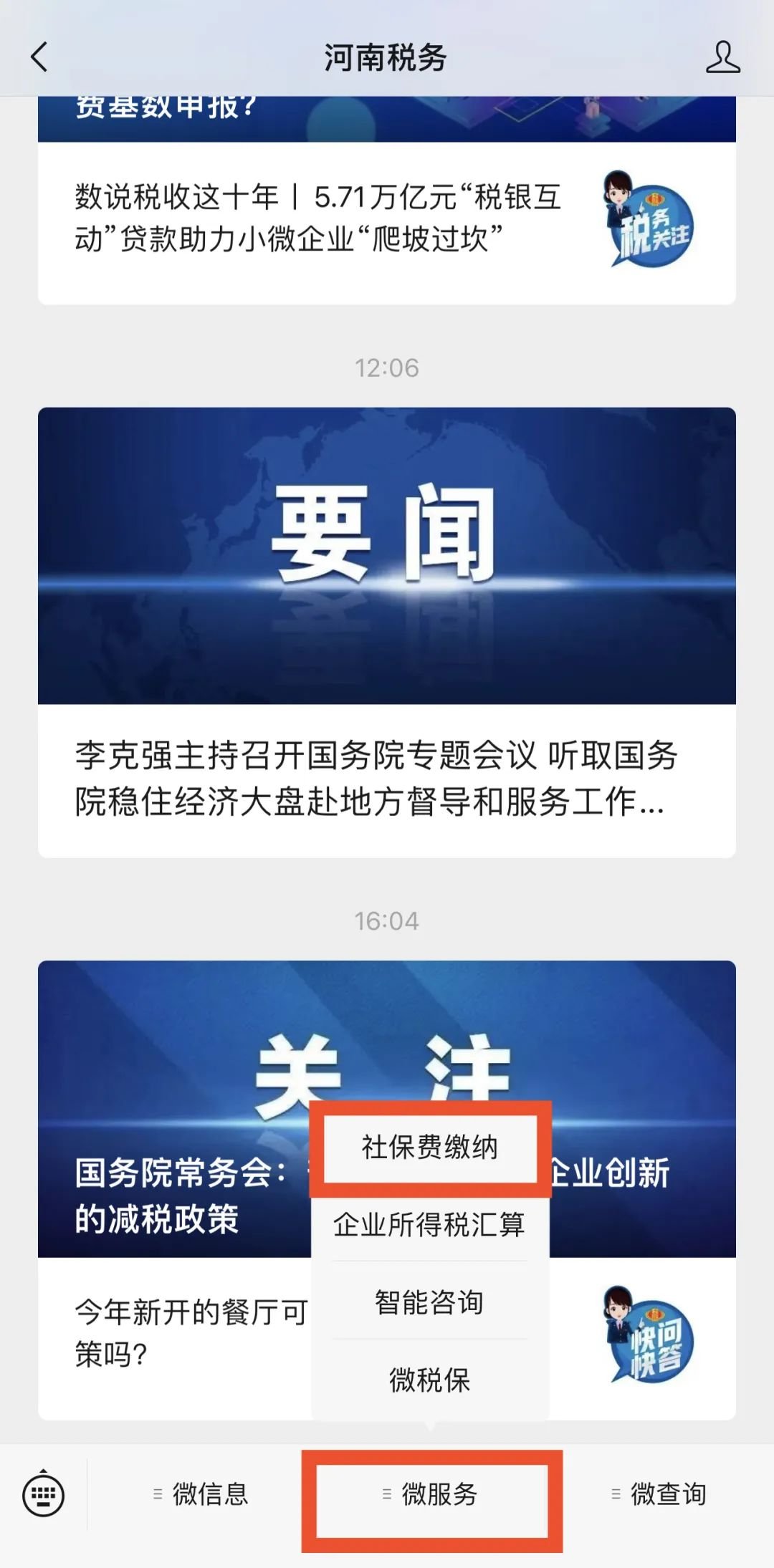Go back from 河南税务 account page
Image resolution: width=774 pixels, height=1568 pixels.
click(x=39, y=57)
